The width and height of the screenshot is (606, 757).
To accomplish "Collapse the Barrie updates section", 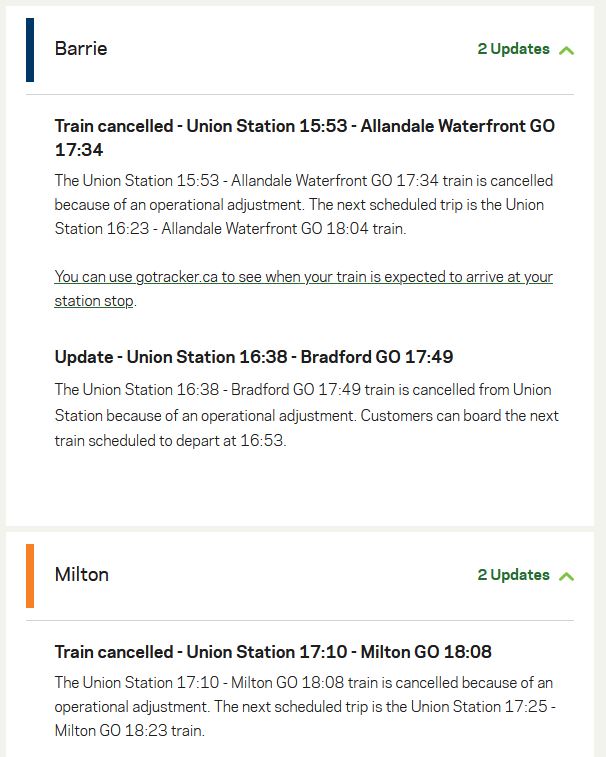I will coord(566,50).
